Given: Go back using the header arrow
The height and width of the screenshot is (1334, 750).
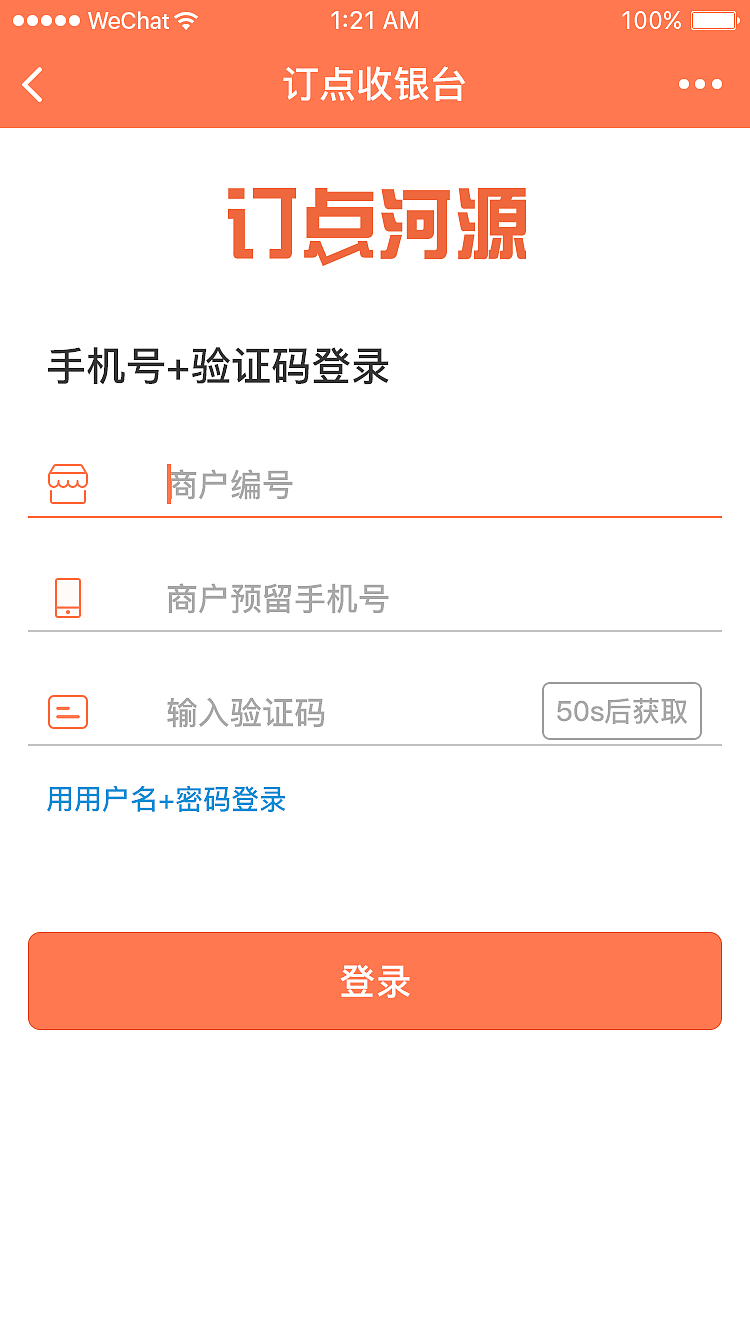Looking at the screenshot, I should pyautogui.click(x=33, y=85).
